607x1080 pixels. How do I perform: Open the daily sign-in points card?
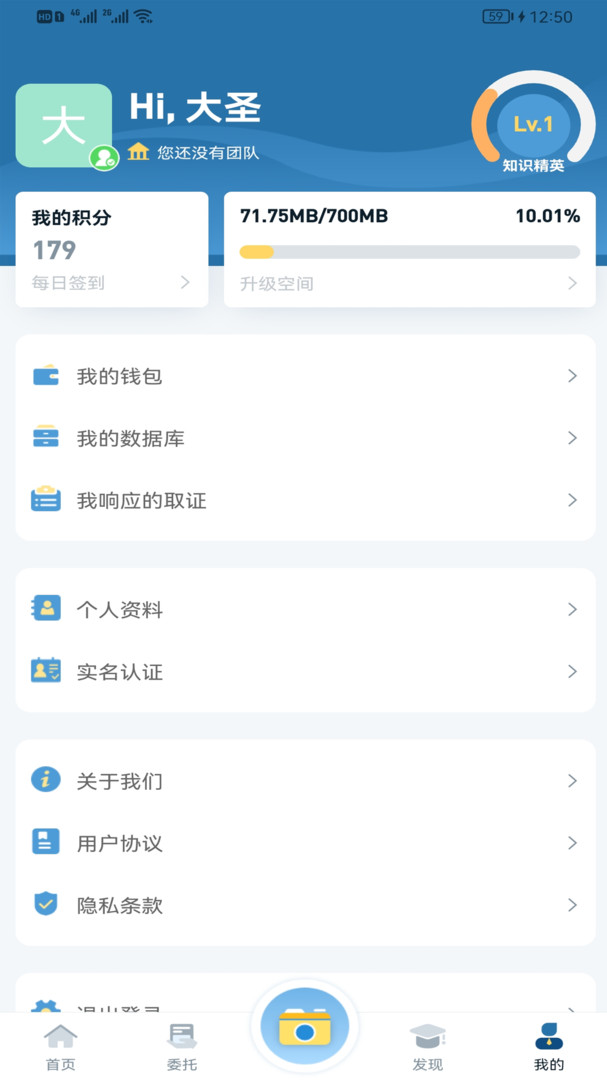(112, 249)
